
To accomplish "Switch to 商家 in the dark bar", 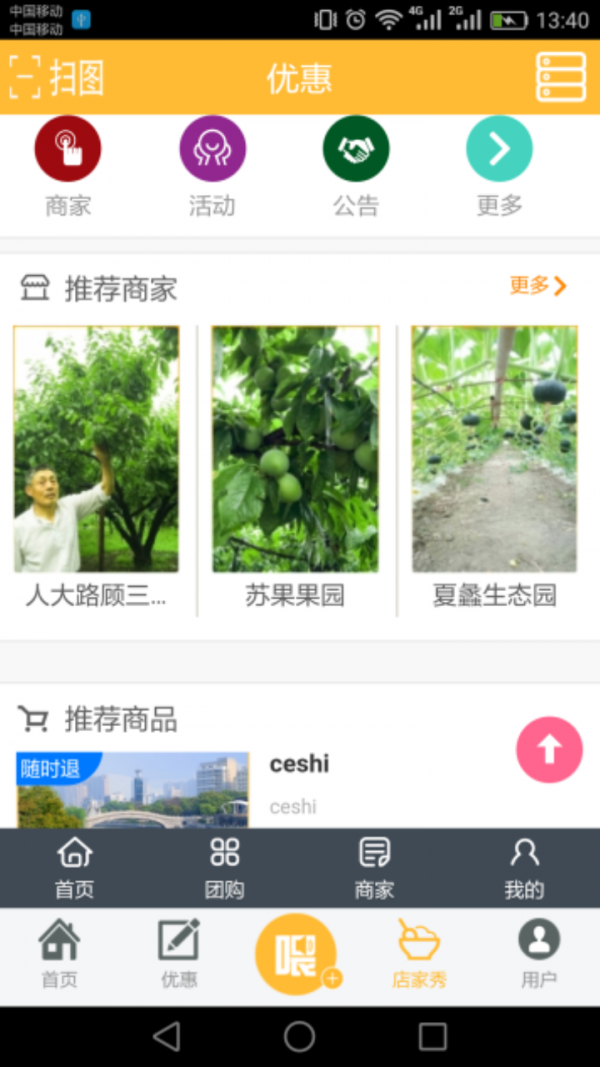I will pos(374,868).
